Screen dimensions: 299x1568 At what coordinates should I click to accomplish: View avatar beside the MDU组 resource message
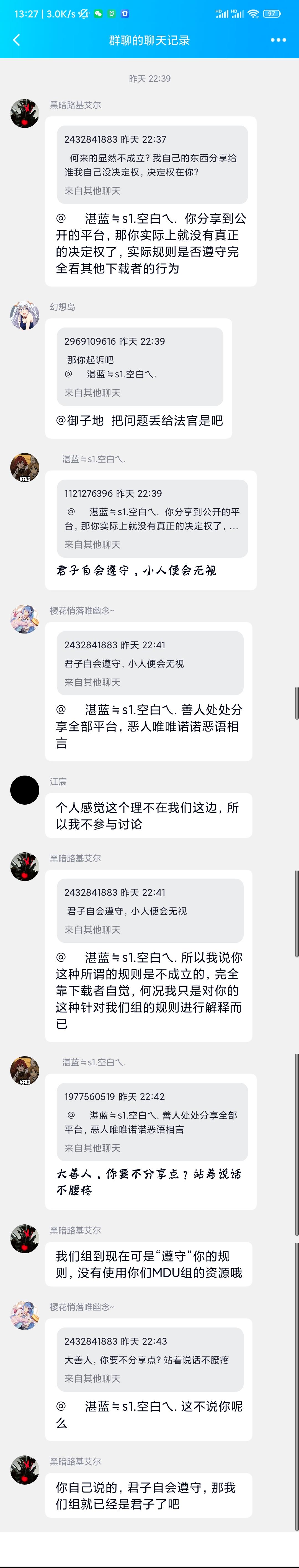[x=25, y=1239]
